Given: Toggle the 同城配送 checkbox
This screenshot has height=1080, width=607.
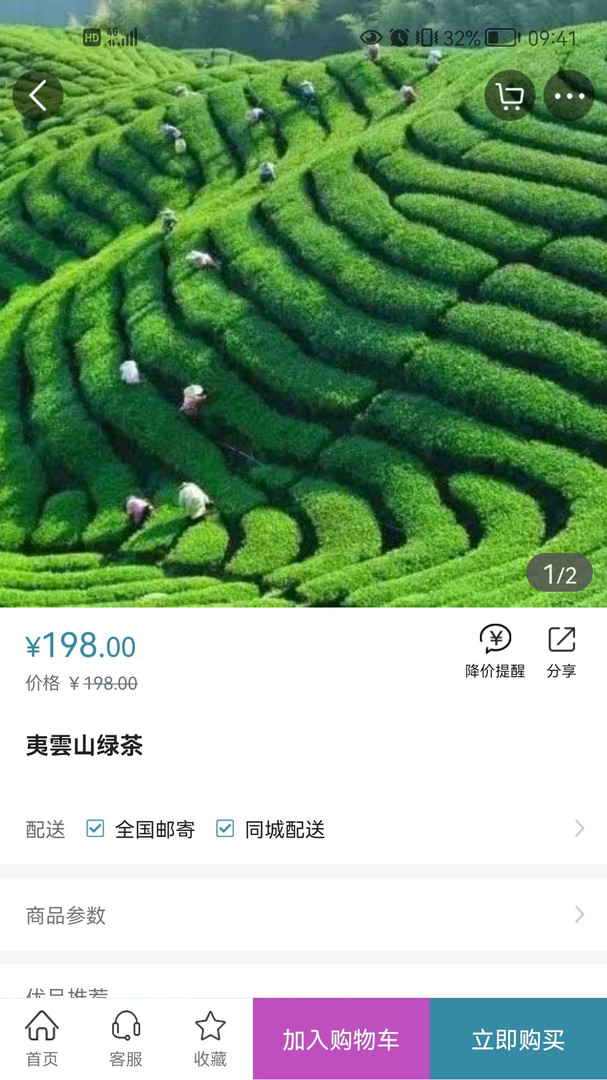Looking at the screenshot, I should tap(226, 829).
